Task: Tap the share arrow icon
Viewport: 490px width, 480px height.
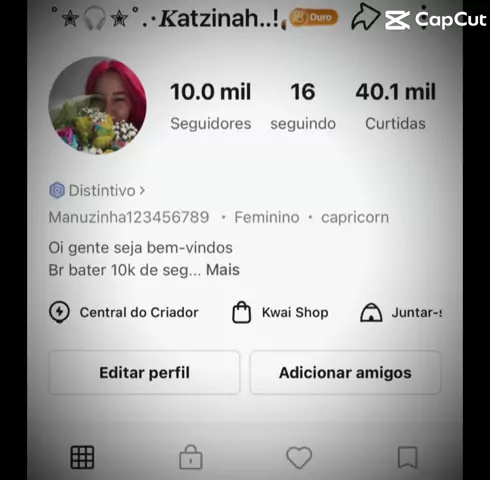Action: pos(365,17)
